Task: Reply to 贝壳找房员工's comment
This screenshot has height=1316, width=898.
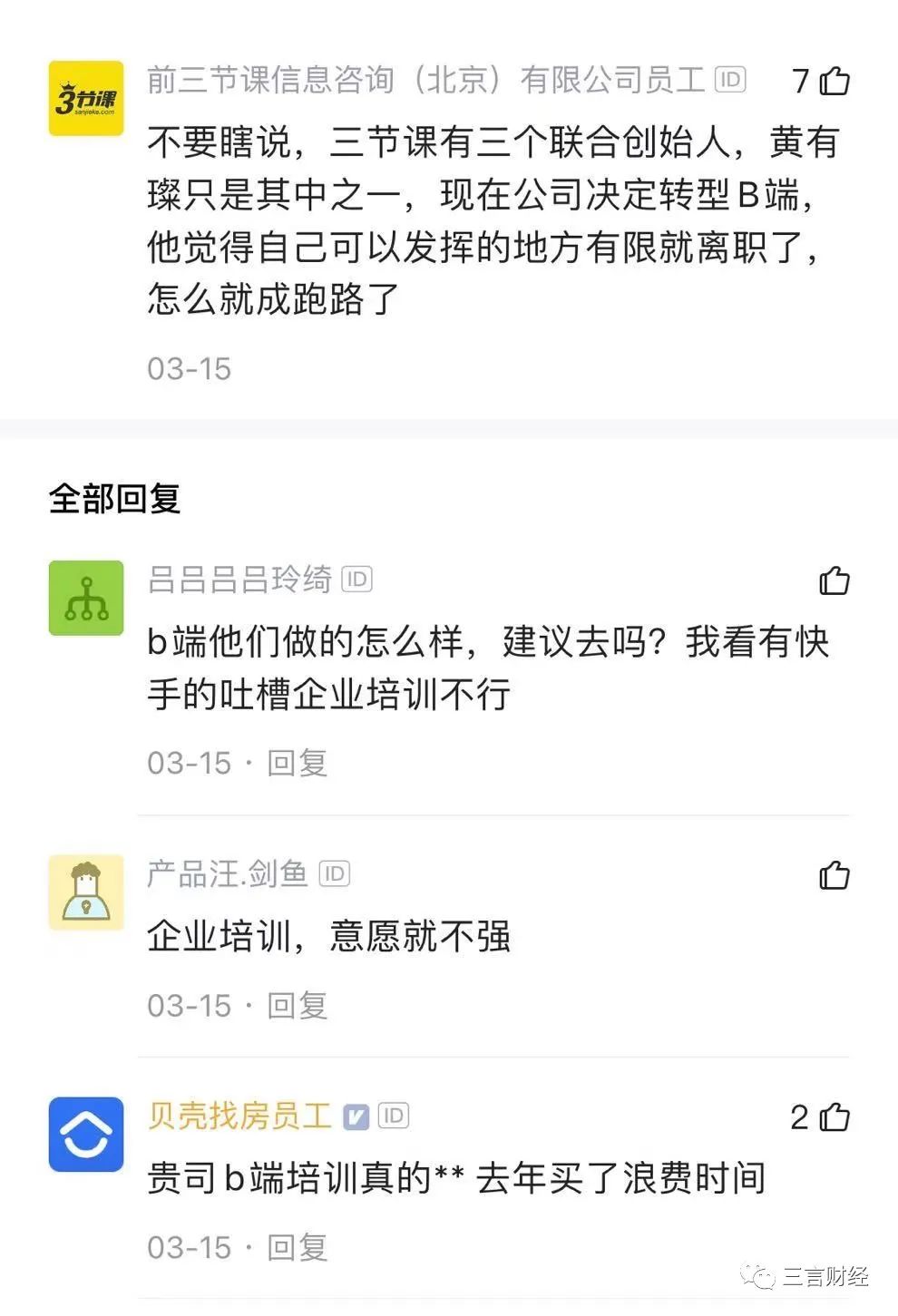Action: click(x=297, y=1247)
